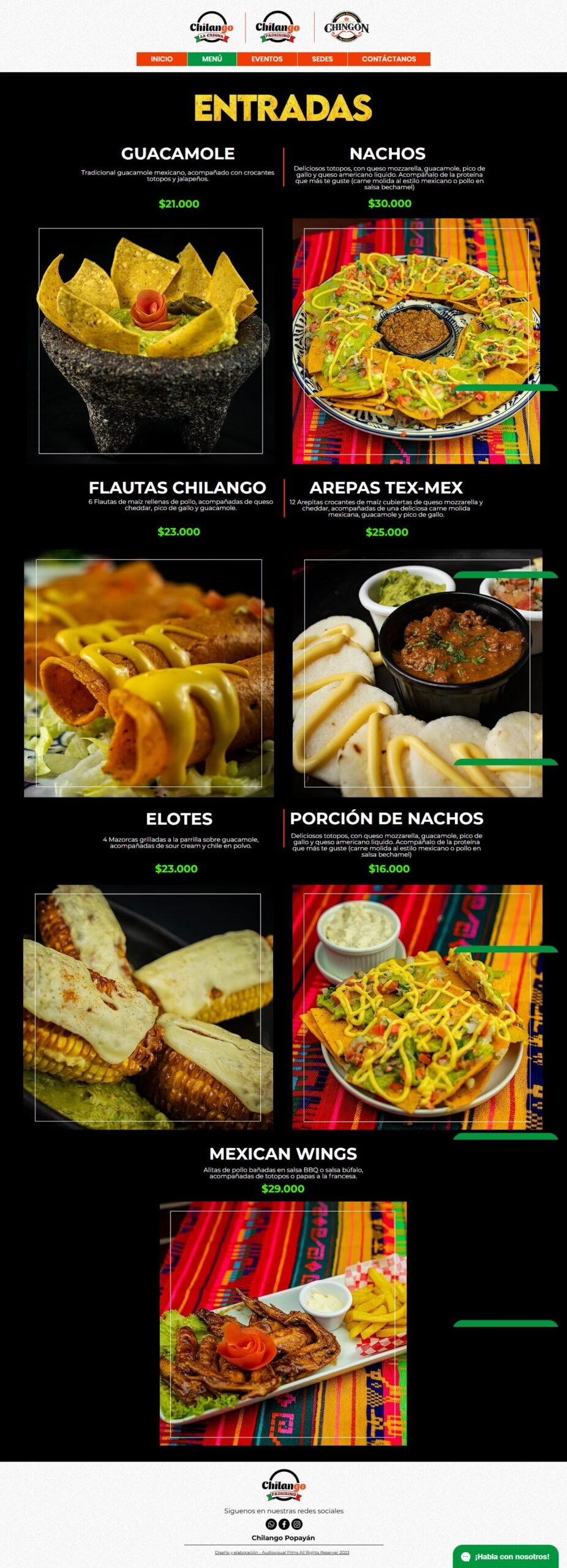This screenshot has height=1568, width=567.
Task: Open the INICIO navigation item
Action: coord(162,59)
